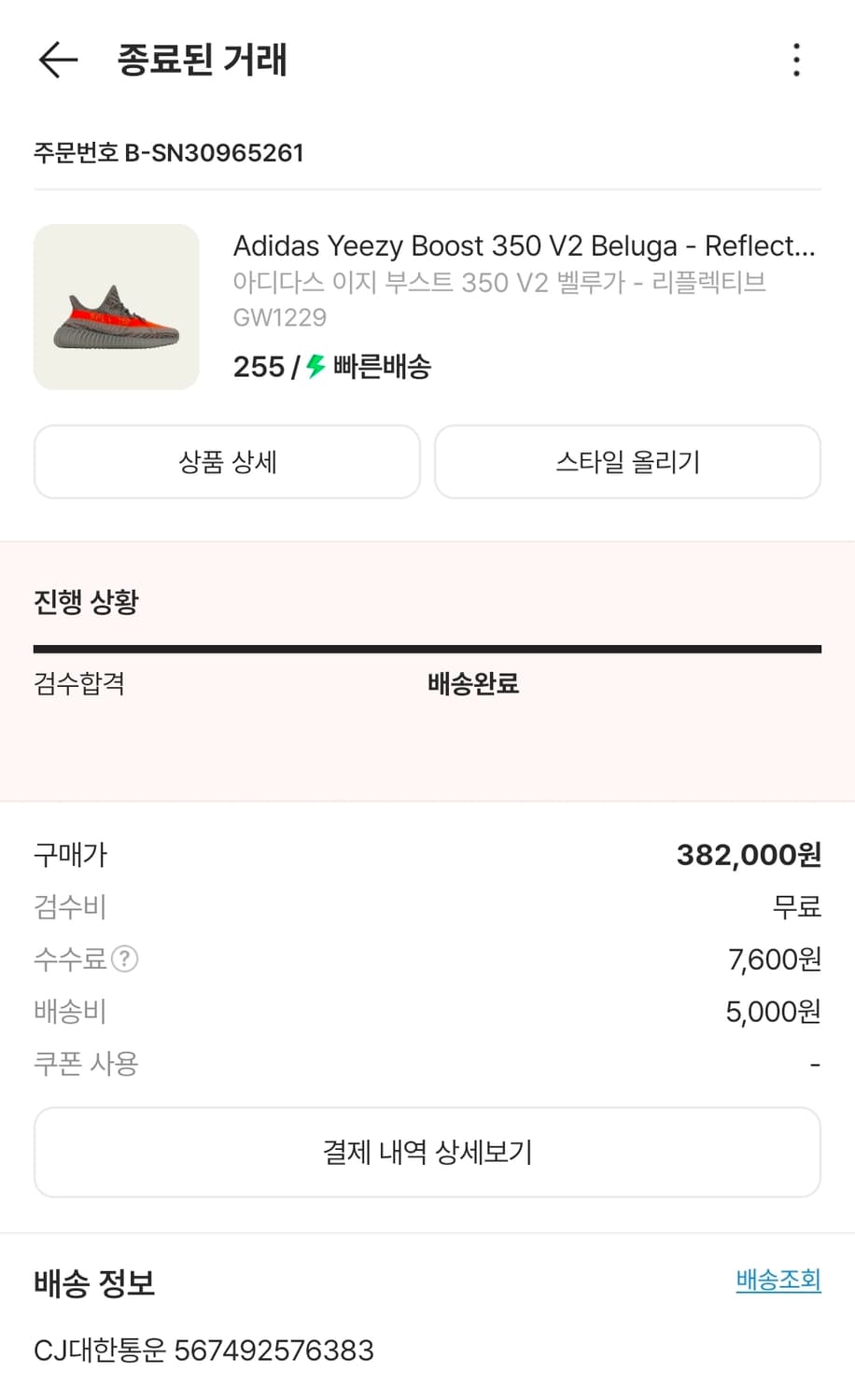Click the 종료된 거래 screen title
Image resolution: width=855 pixels, height=1400 pixels.
[202, 60]
